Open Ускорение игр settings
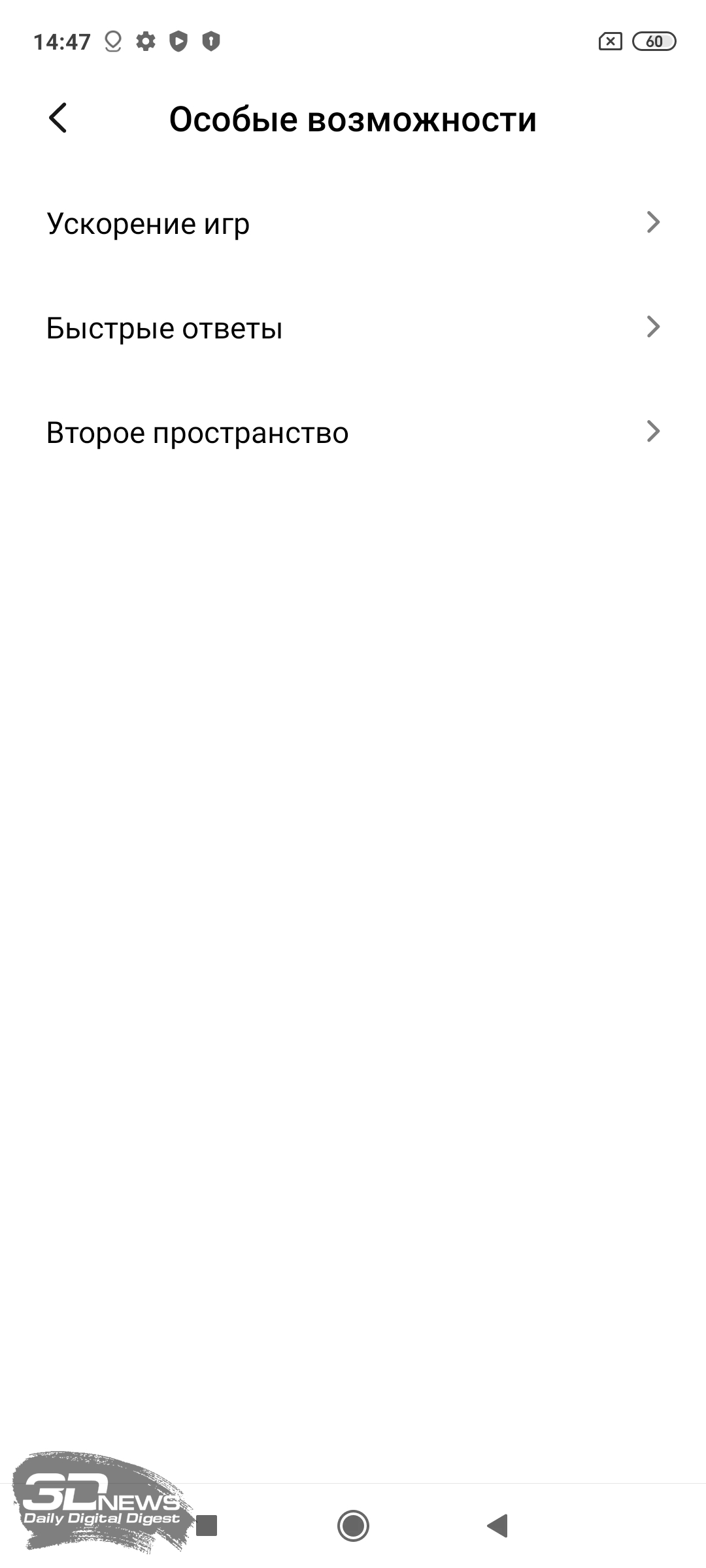 click(x=353, y=223)
